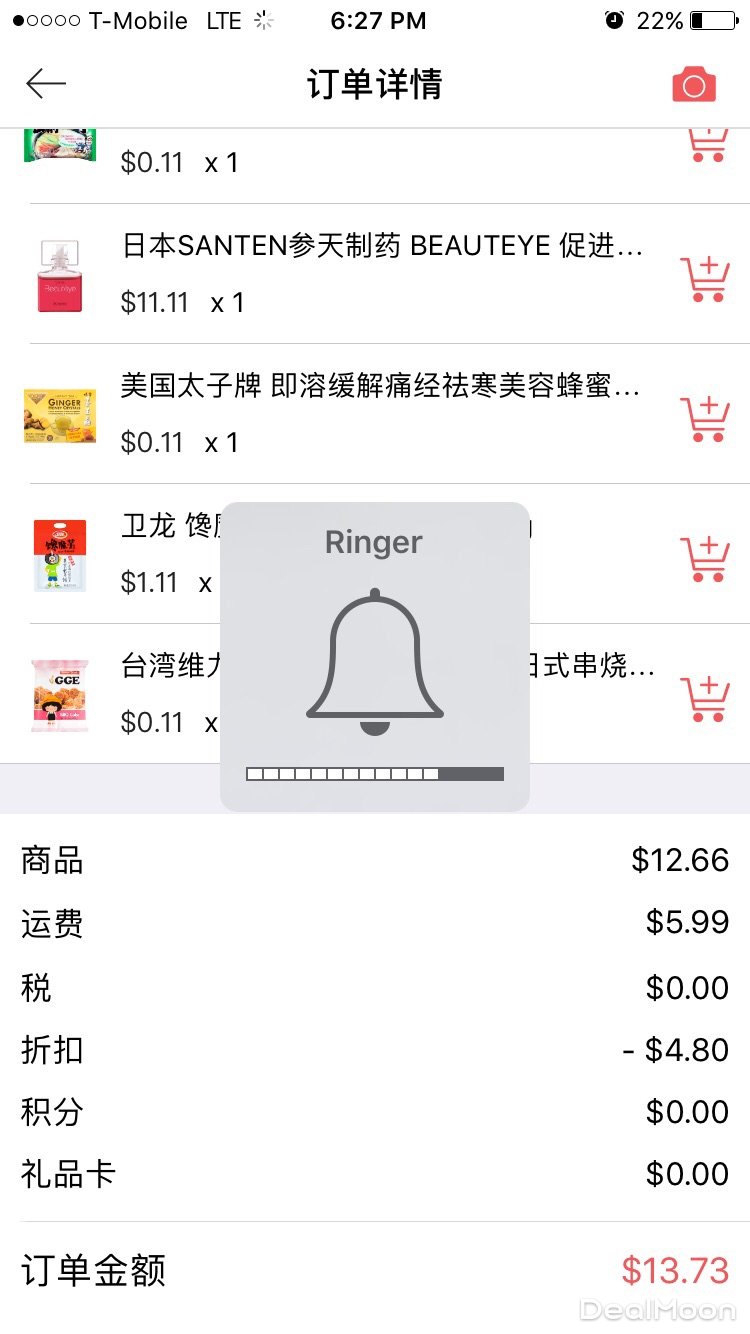The height and width of the screenshot is (1334, 750).
Task: Go back from the 订单详情 page
Action: [46, 84]
